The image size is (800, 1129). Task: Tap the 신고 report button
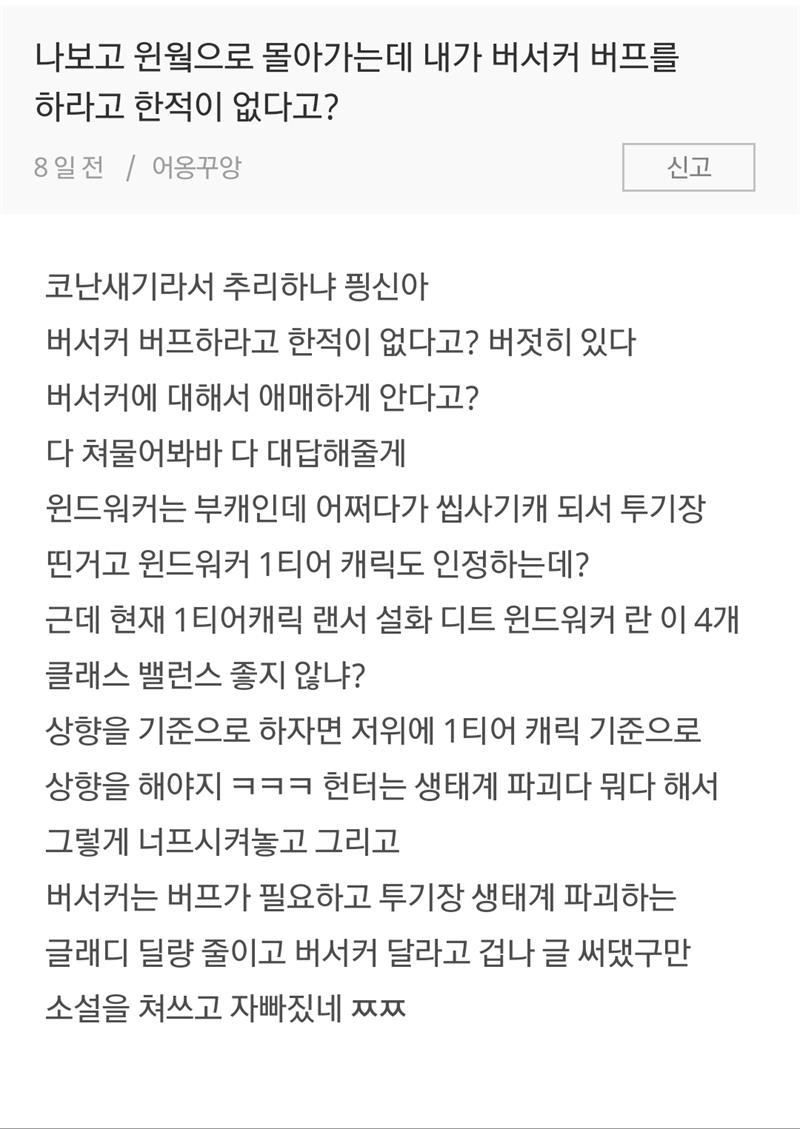(688, 167)
